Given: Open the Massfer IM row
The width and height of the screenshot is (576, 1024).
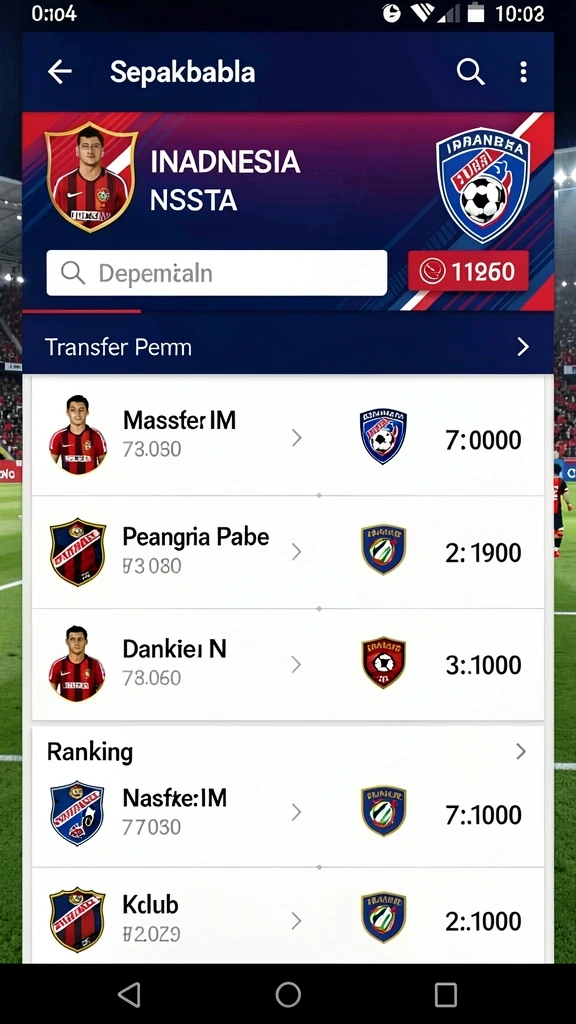Looking at the screenshot, I should click(x=288, y=436).
